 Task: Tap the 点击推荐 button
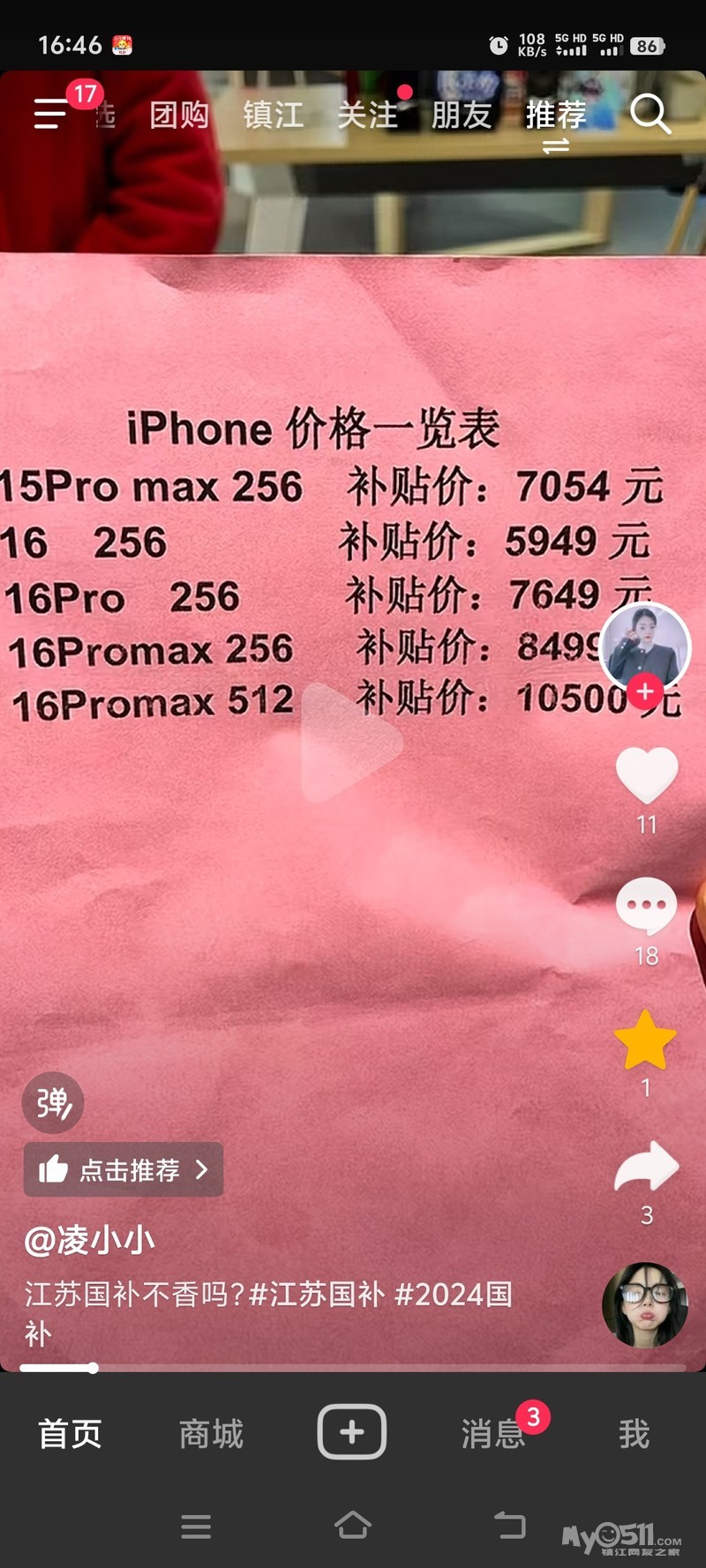click(124, 1169)
